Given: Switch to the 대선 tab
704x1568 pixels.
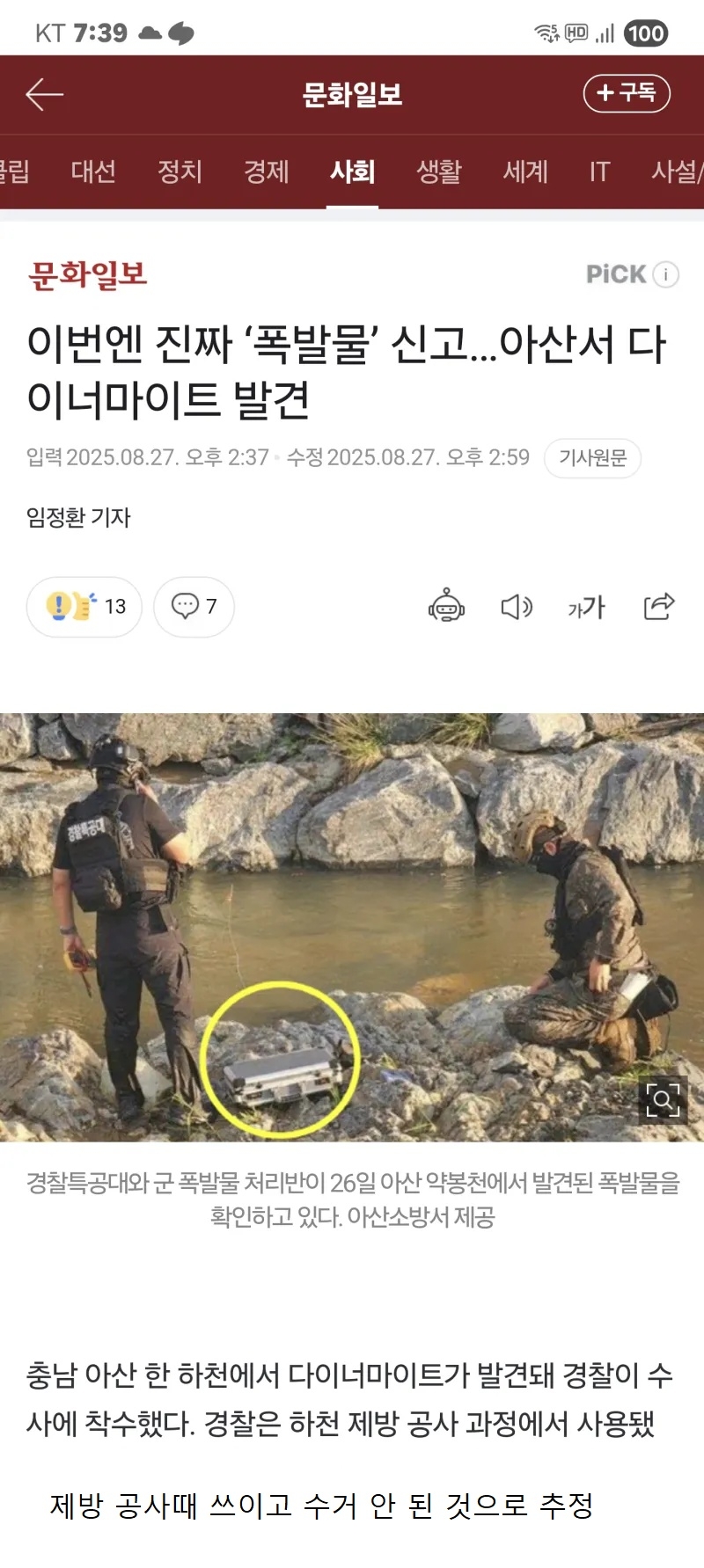Looking at the screenshot, I should click(93, 171).
